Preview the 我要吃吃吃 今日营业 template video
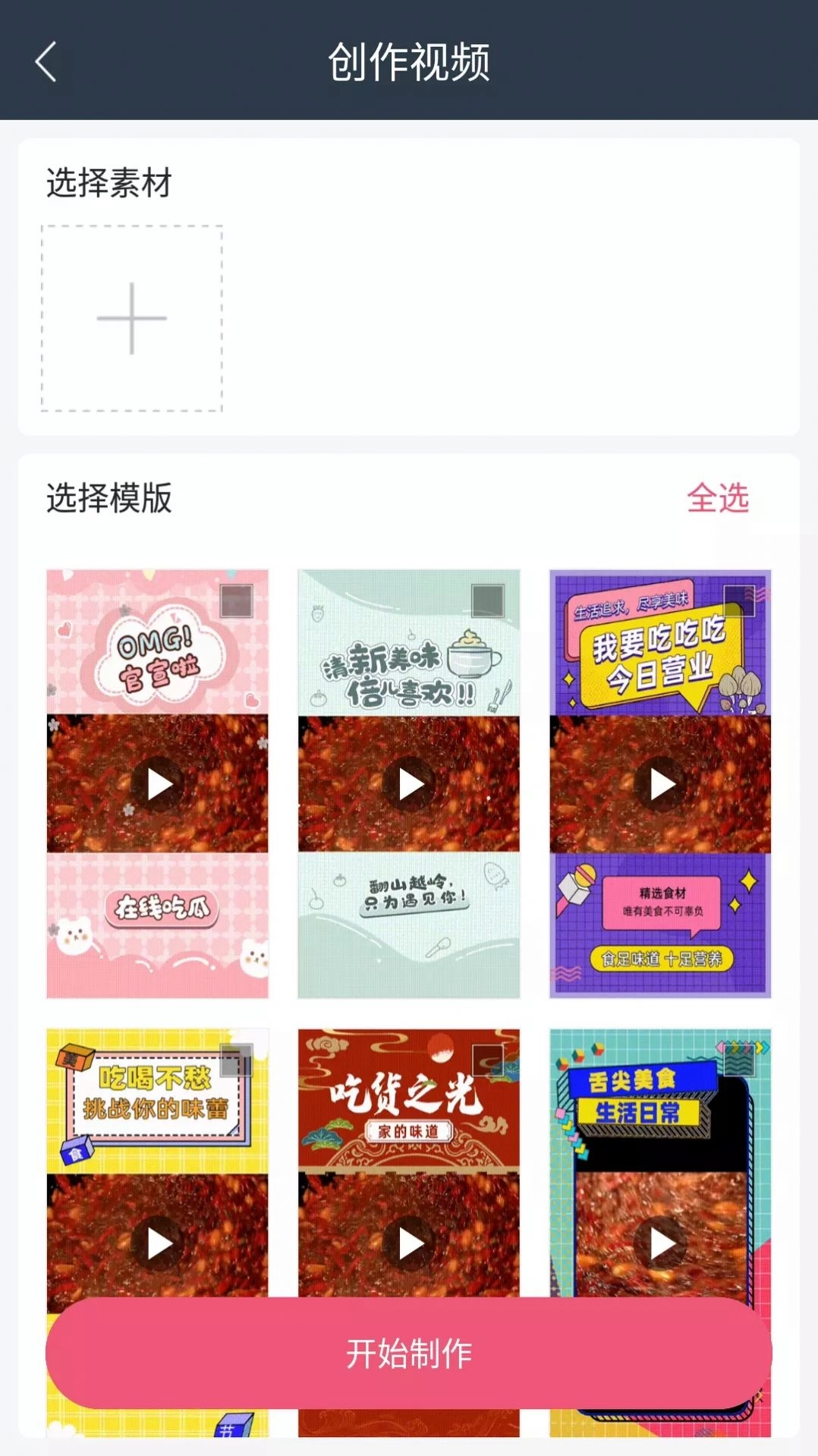 click(x=661, y=785)
